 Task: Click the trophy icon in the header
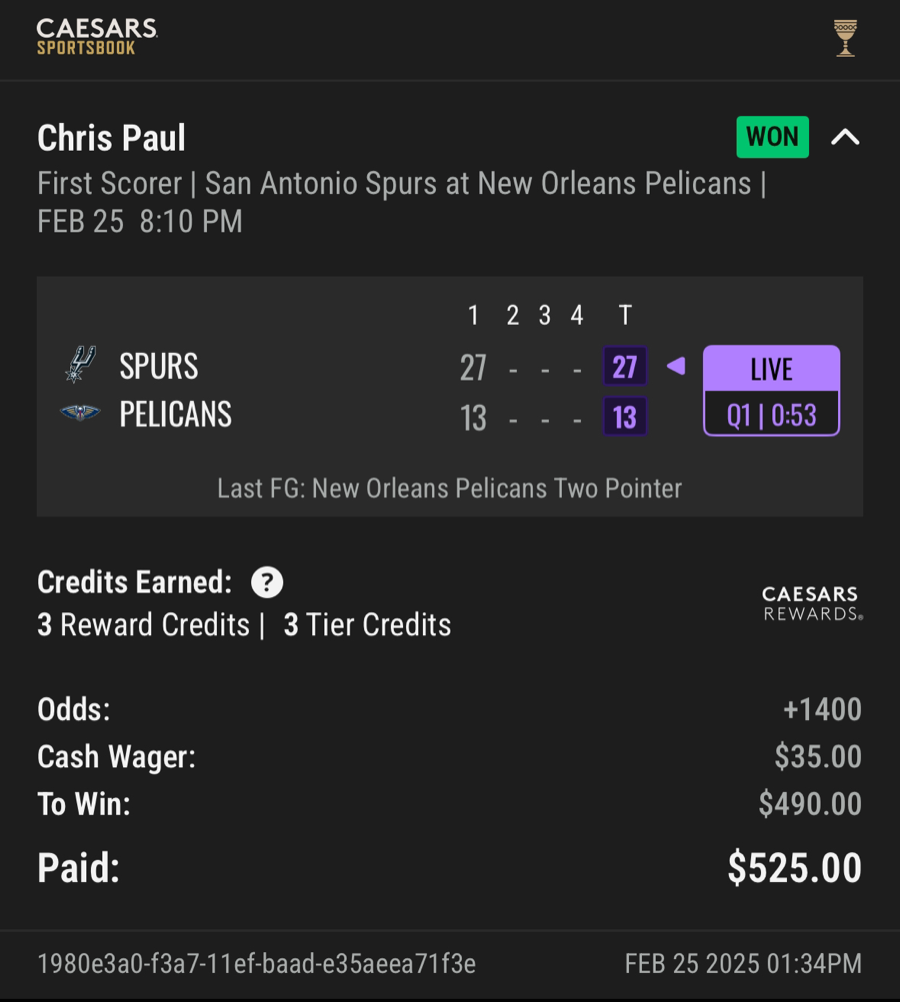[x=845, y=39]
